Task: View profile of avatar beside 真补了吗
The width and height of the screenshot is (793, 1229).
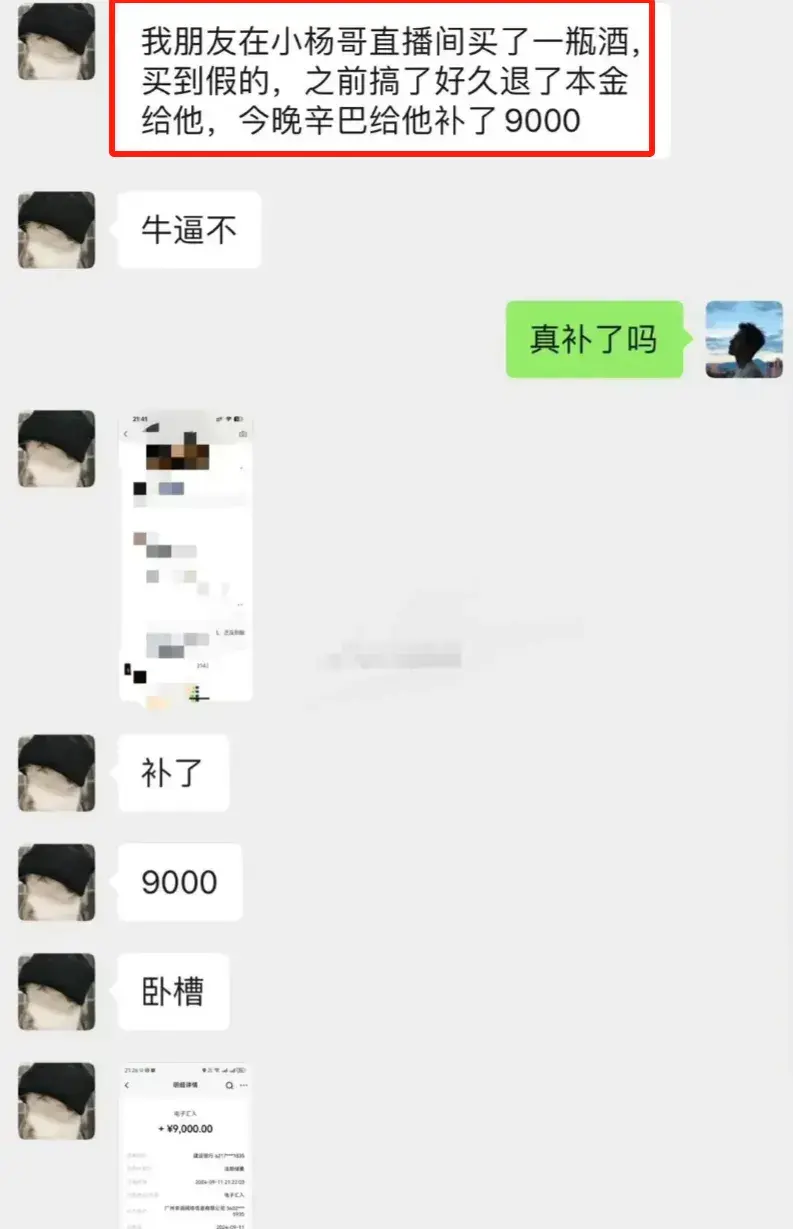Action: coord(744,339)
